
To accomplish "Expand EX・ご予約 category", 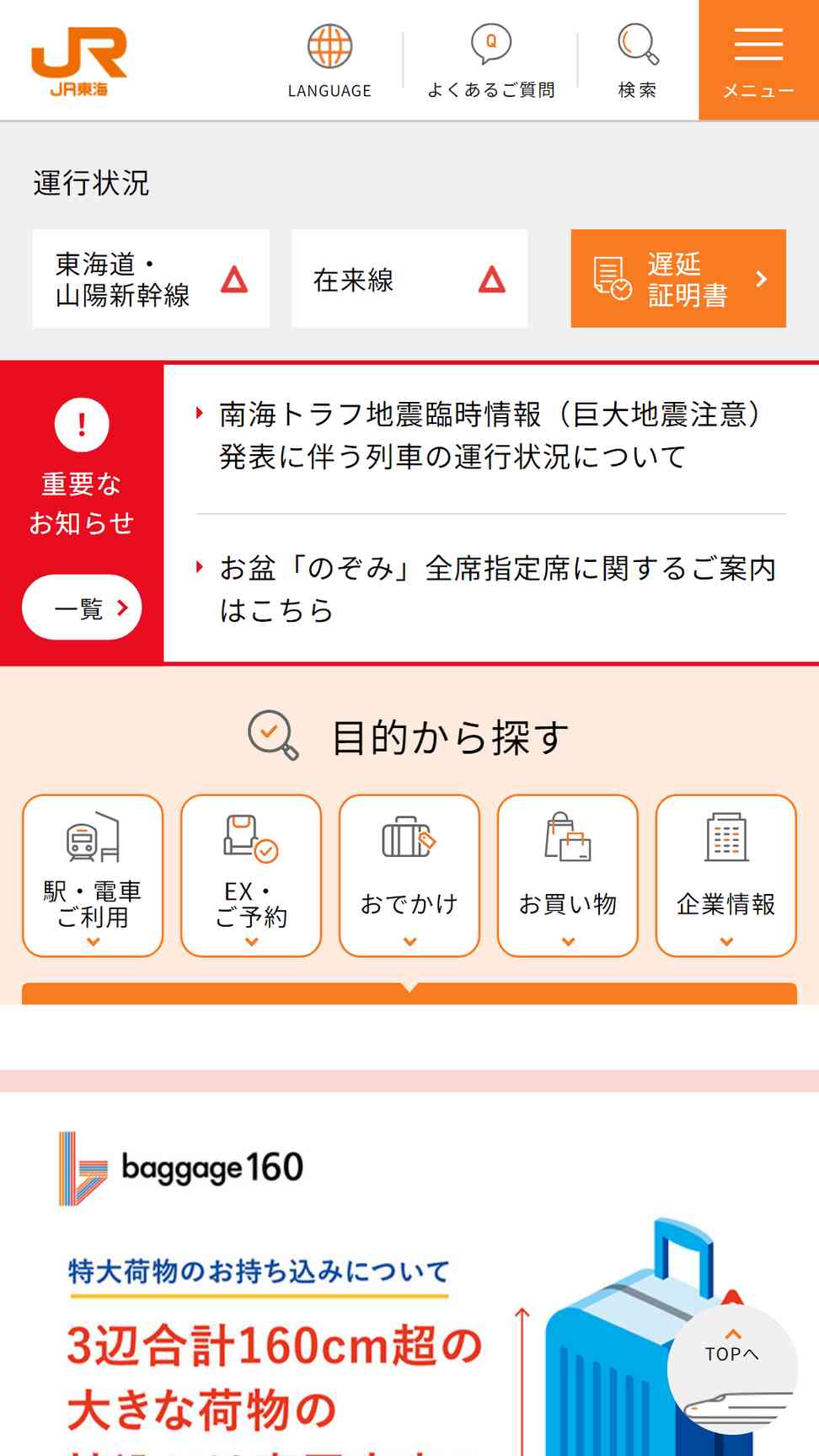I will click(251, 875).
